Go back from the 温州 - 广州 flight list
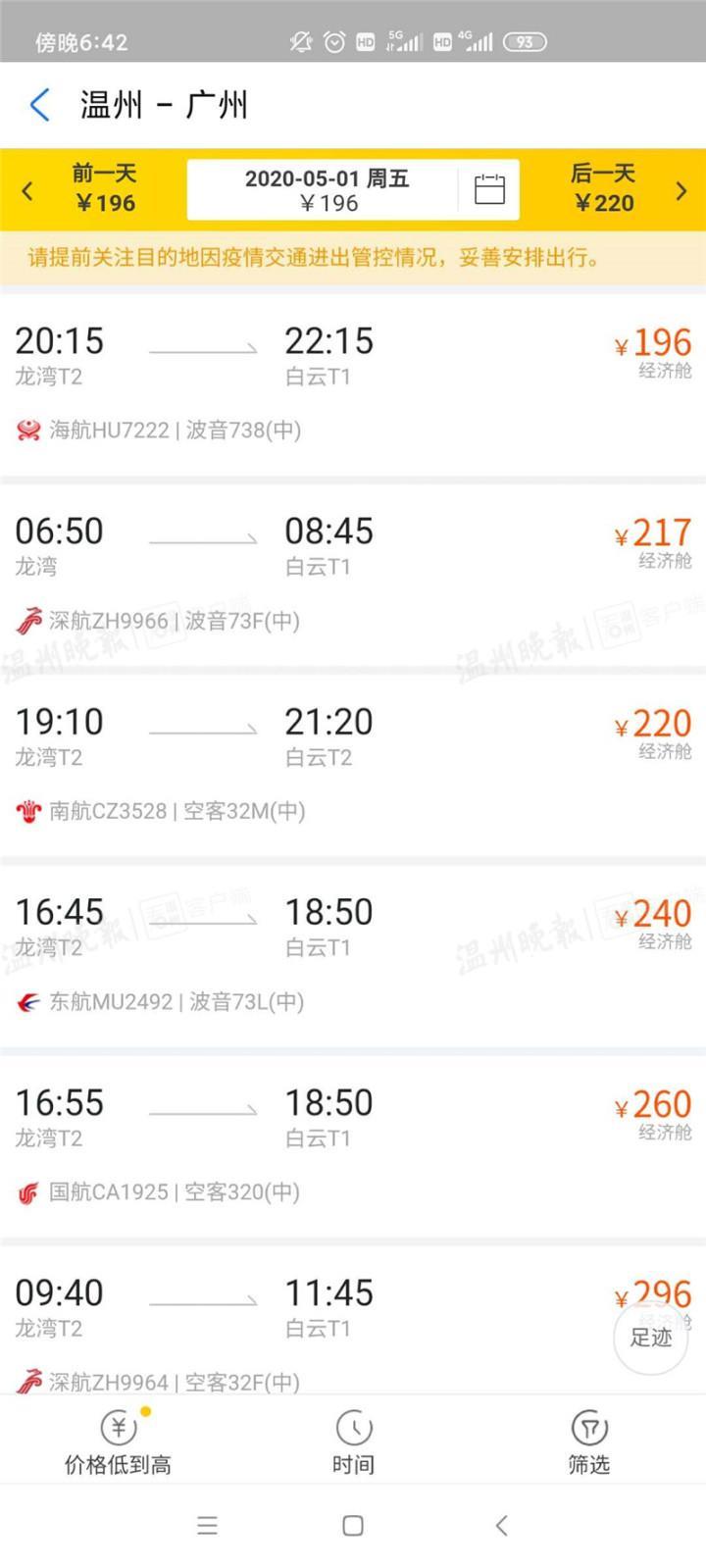Image resolution: width=706 pixels, height=1568 pixels. (x=39, y=105)
